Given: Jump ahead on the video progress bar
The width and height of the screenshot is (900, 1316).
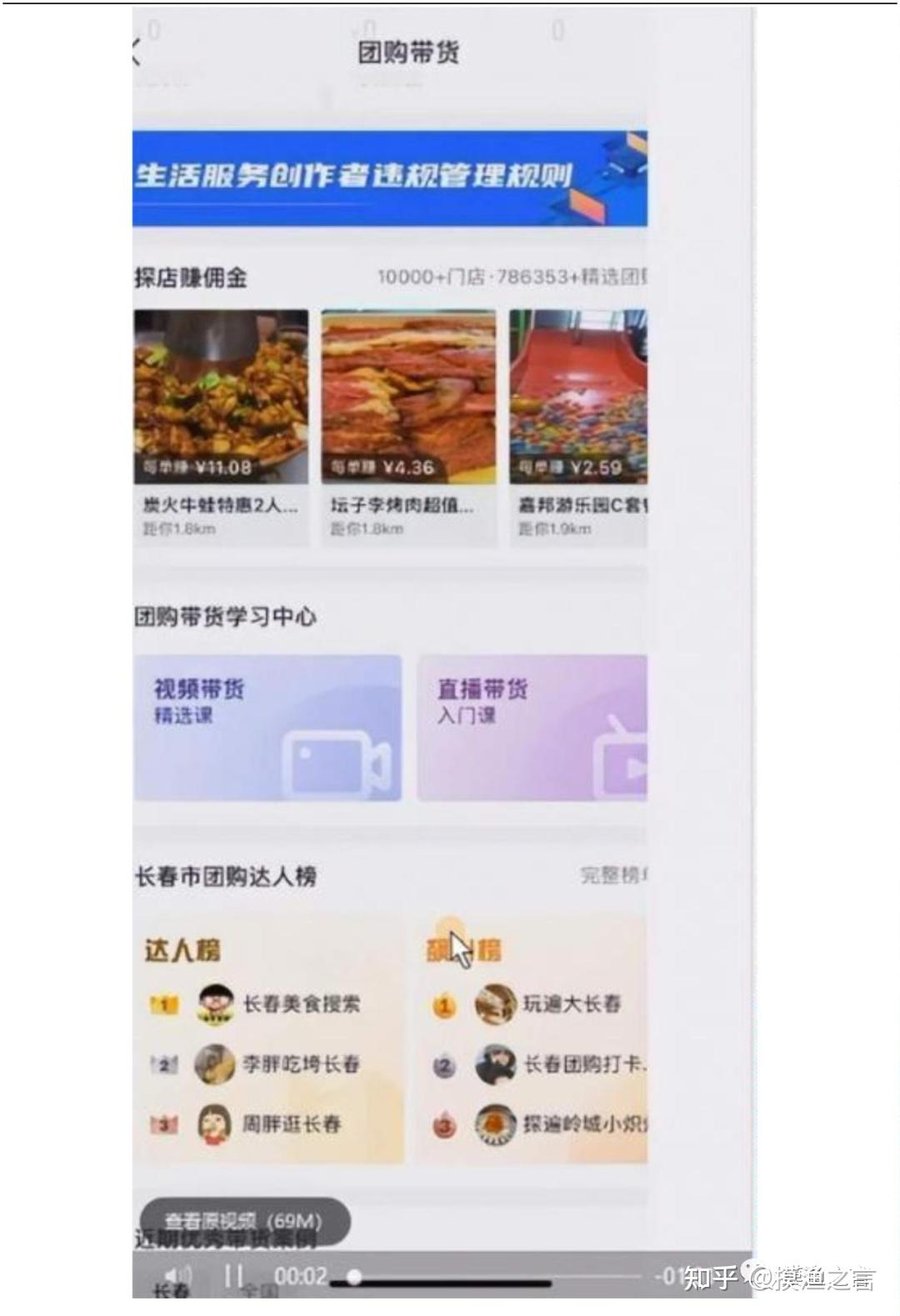Looking at the screenshot, I should click(x=500, y=1276).
